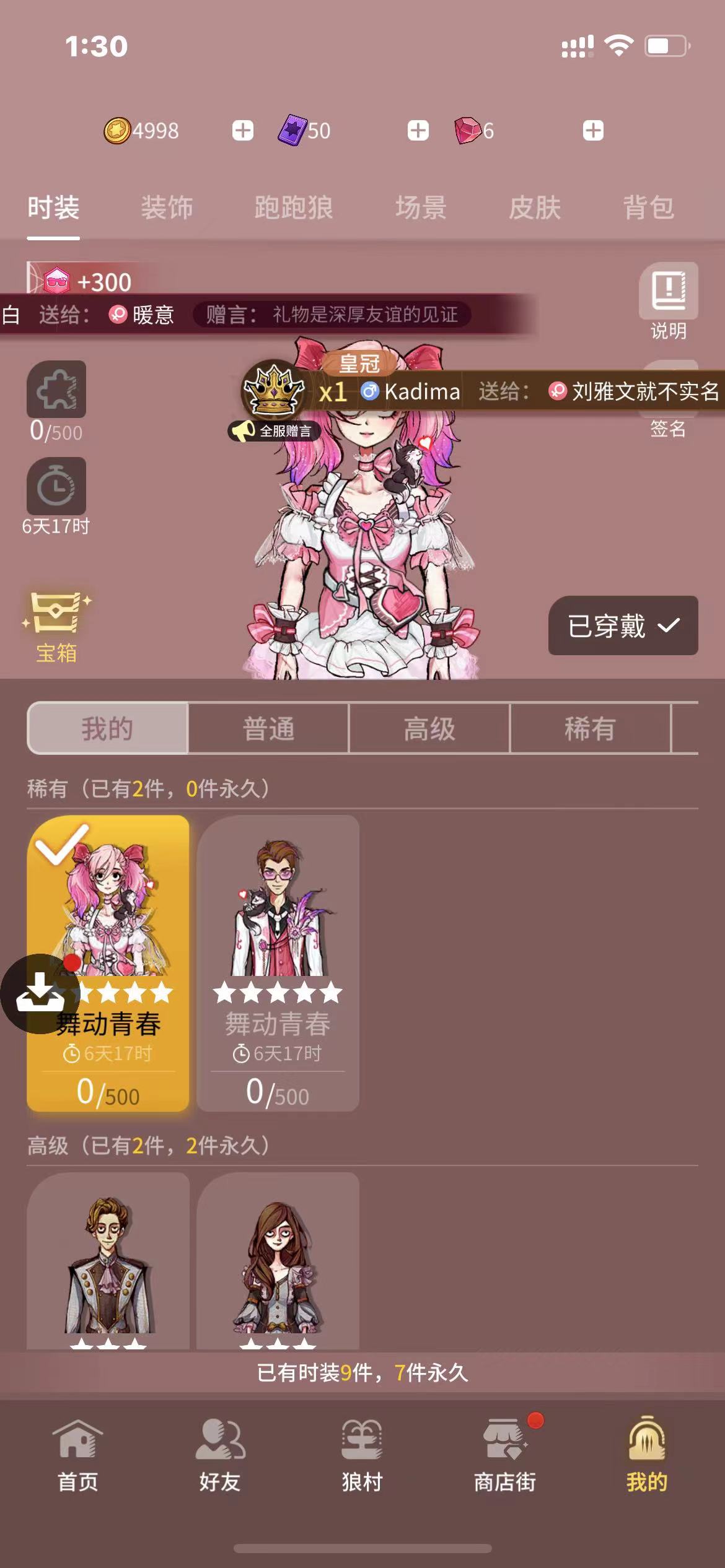Go to 首页 in bottom navigation
725x1568 pixels.
(x=77, y=1455)
